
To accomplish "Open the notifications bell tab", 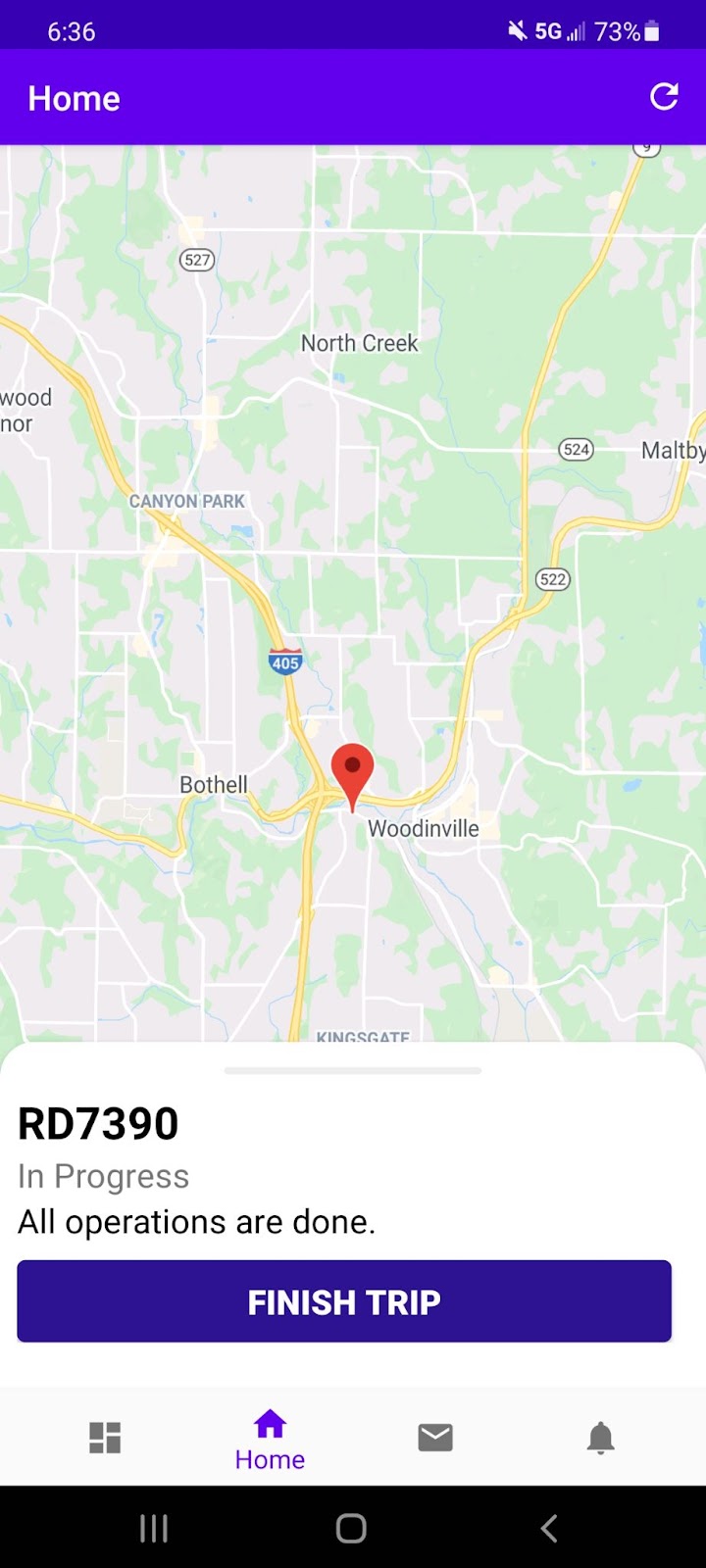I will (600, 1438).
